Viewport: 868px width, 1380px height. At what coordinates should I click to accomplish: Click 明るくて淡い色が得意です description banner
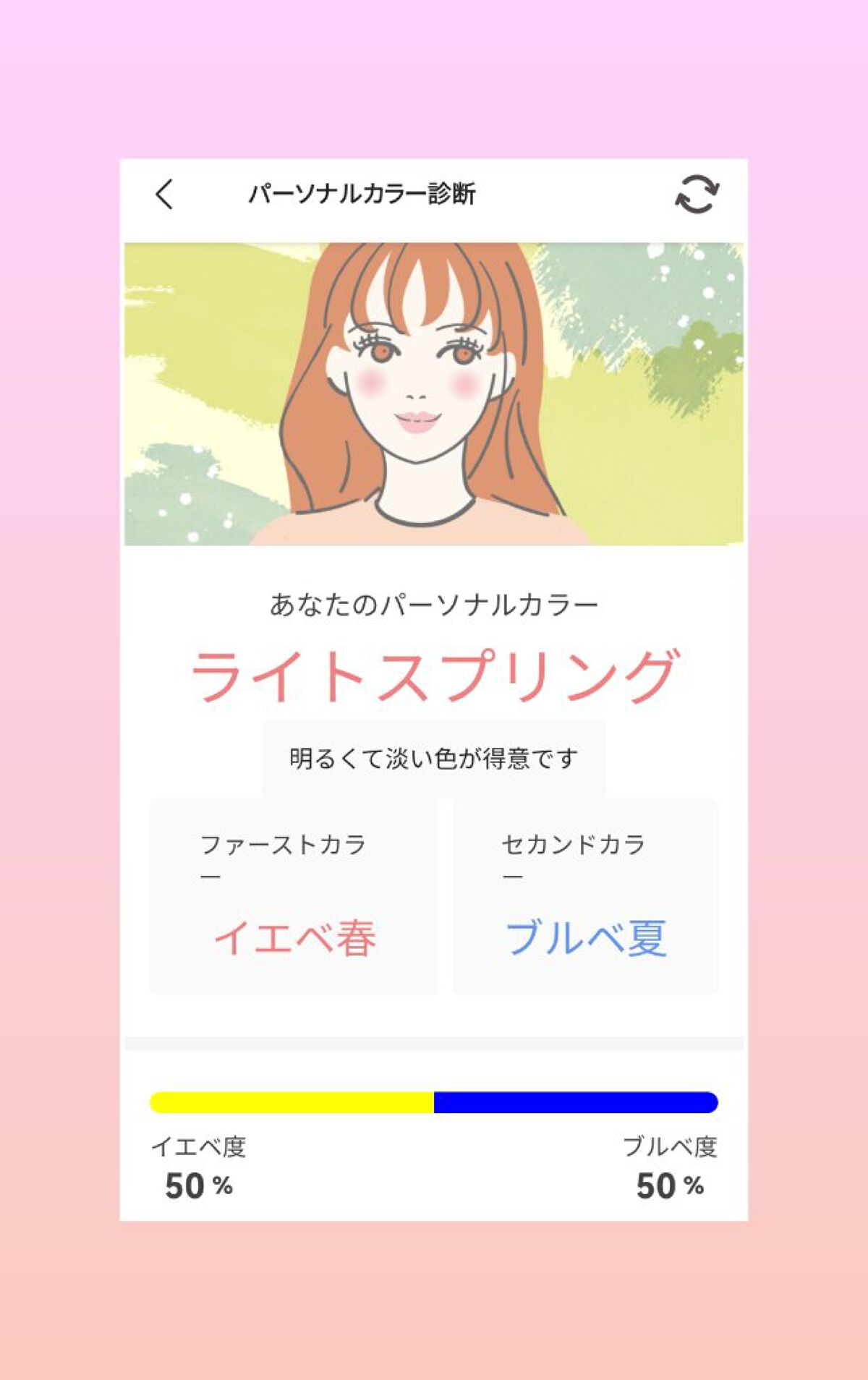[x=434, y=757]
